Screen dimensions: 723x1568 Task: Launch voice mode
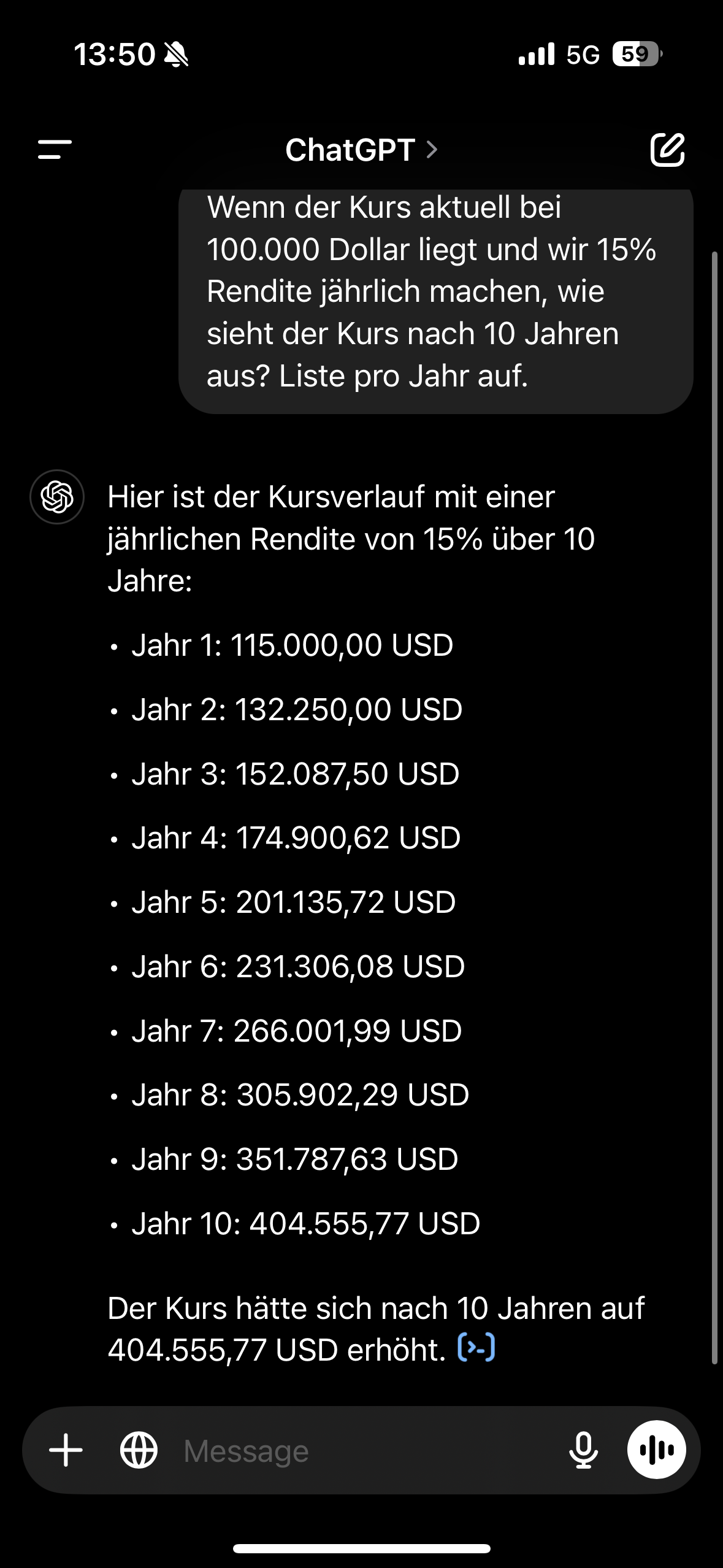coord(656,1450)
